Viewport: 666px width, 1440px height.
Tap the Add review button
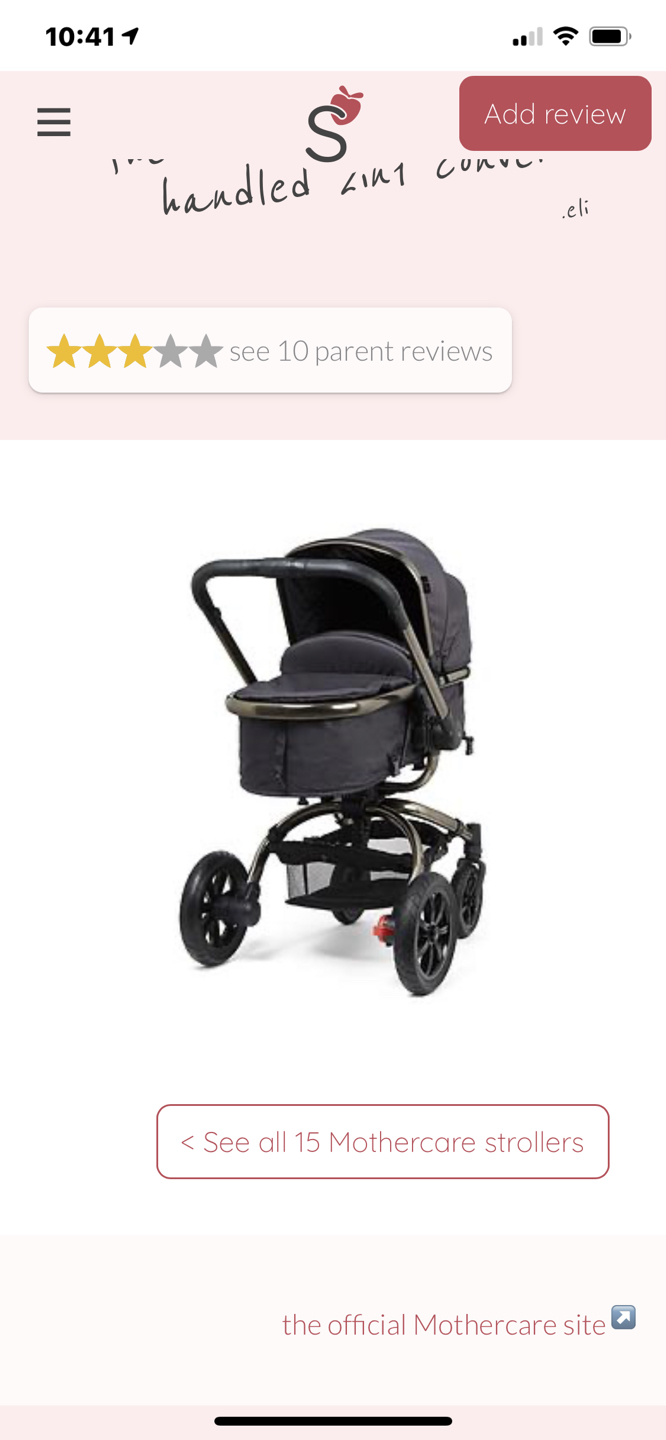(555, 114)
